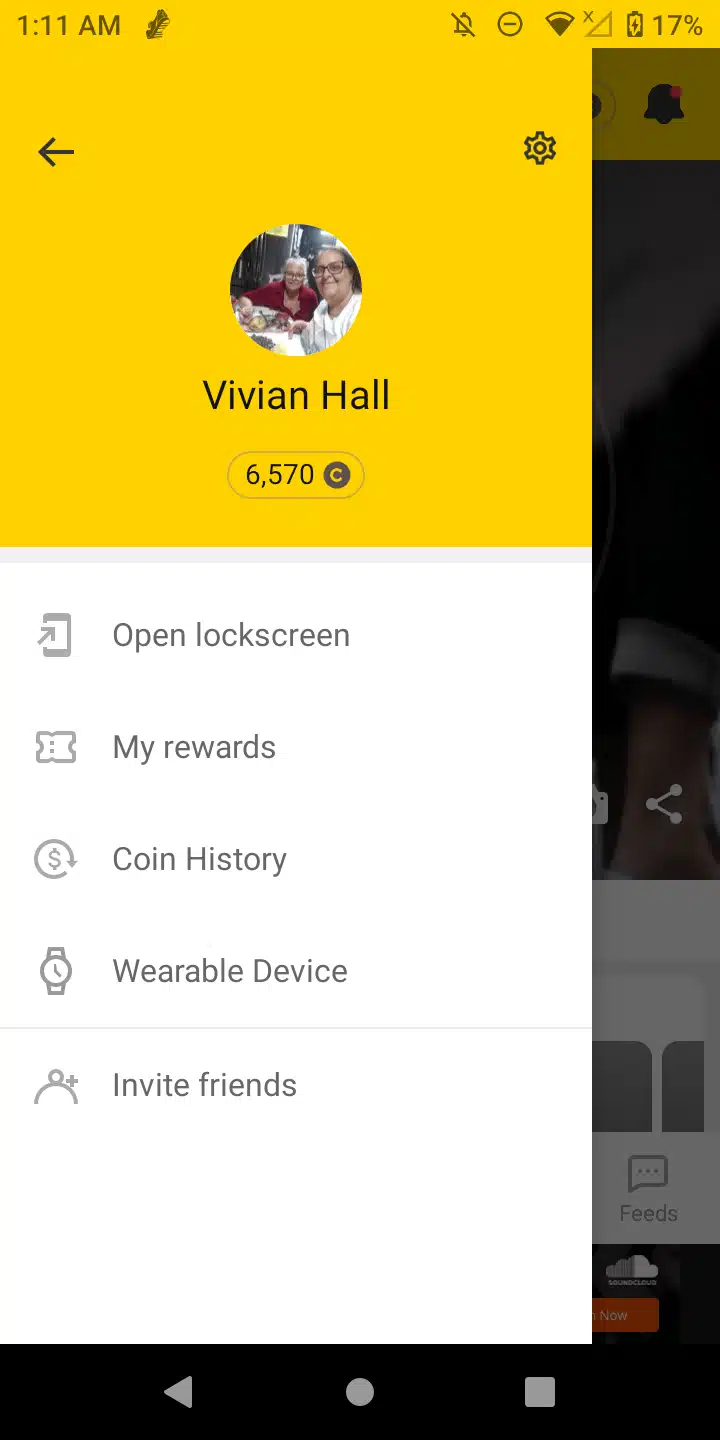Tap the share icon on the image
This screenshot has width=720, height=1440.
tap(664, 805)
